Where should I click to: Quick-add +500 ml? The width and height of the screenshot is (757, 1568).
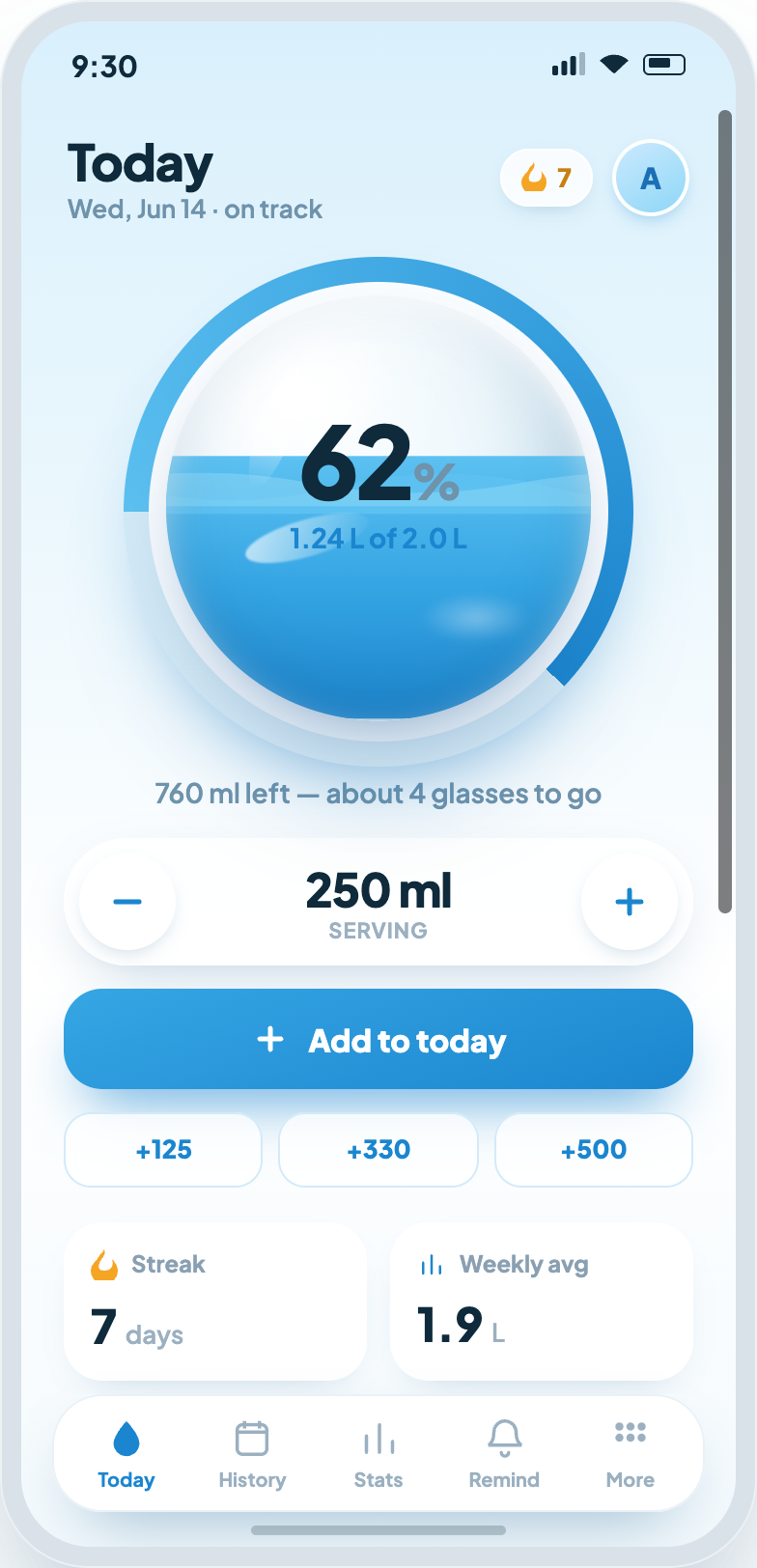pyautogui.click(x=594, y=1150)
